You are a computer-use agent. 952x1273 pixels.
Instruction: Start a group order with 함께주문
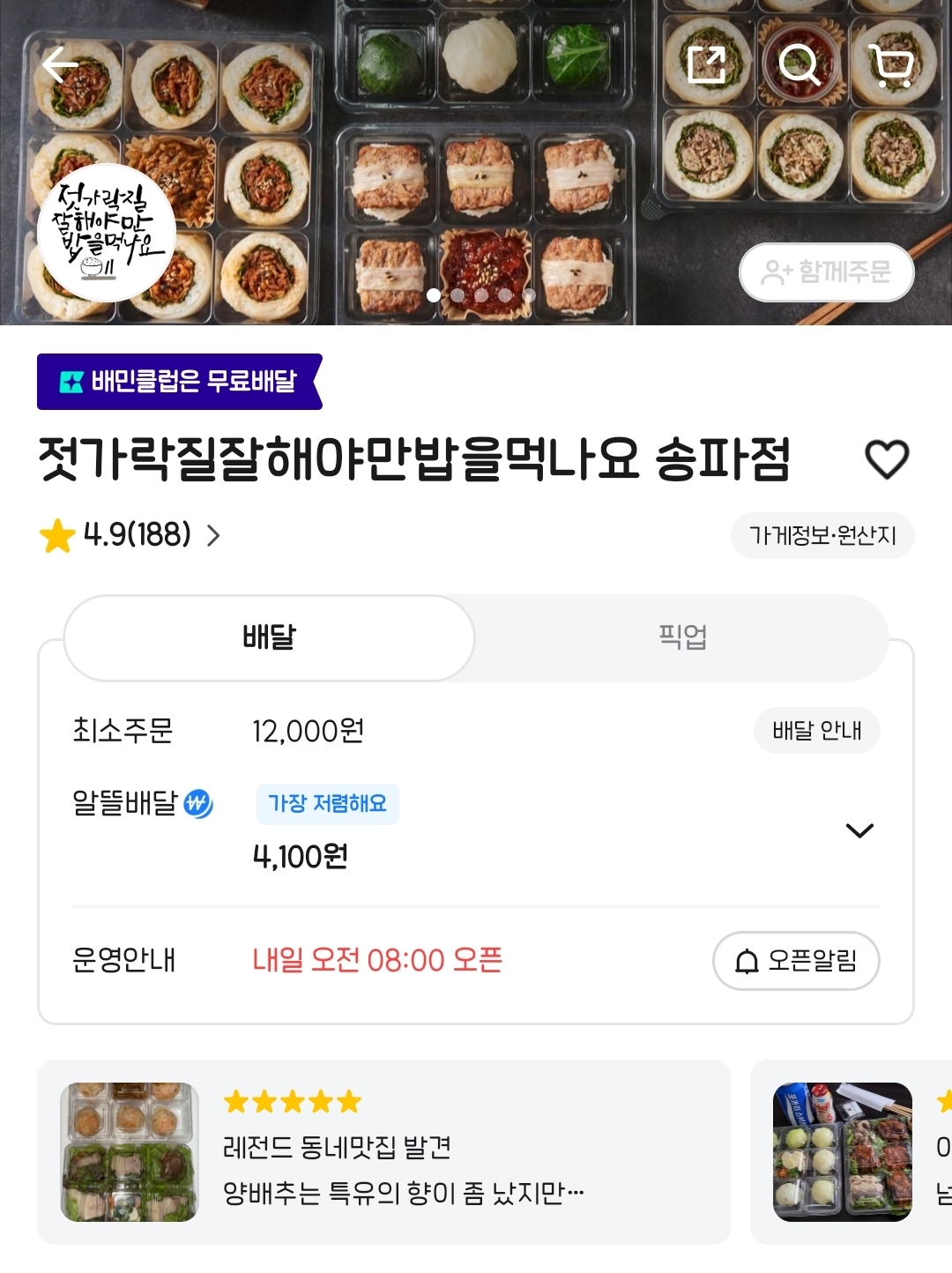(826, 272)
